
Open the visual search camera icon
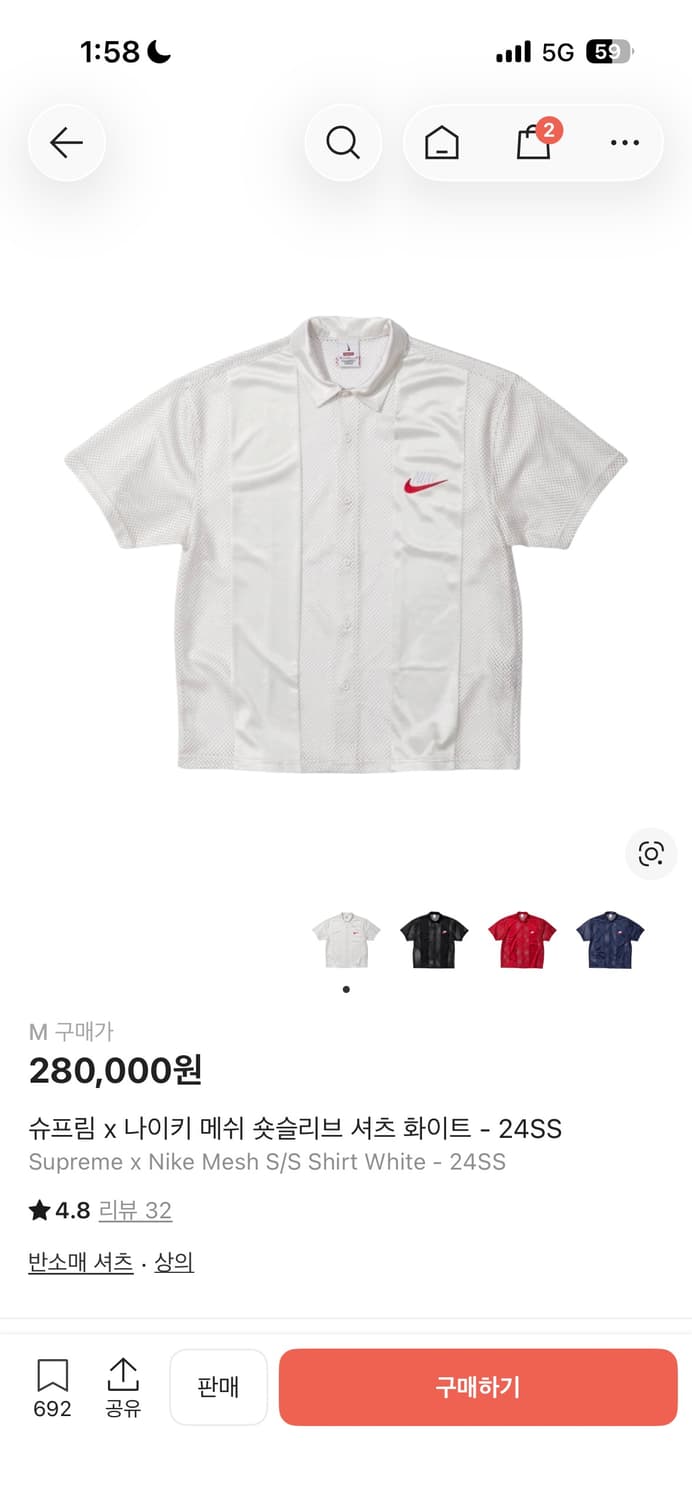coord(651,853)
